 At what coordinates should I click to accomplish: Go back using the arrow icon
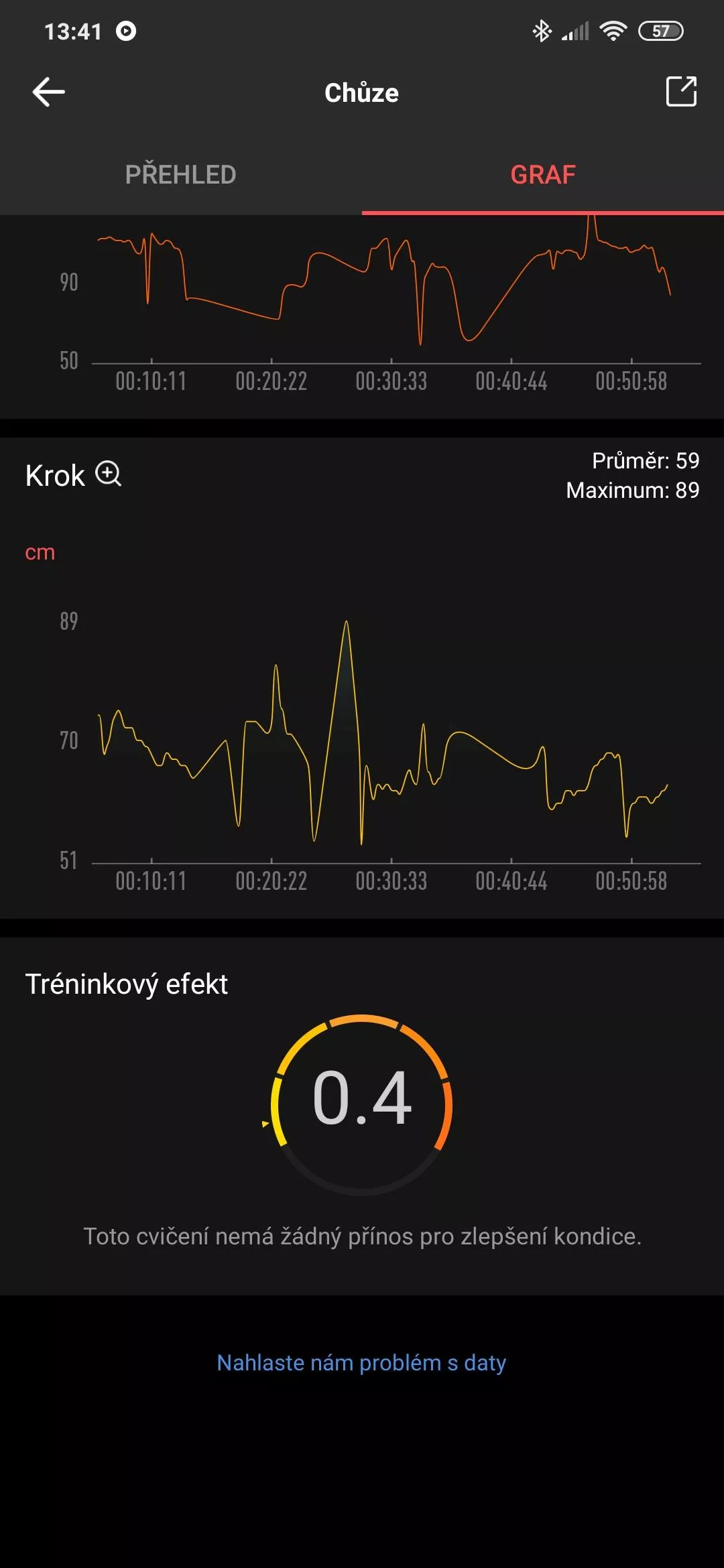[48, 92]
